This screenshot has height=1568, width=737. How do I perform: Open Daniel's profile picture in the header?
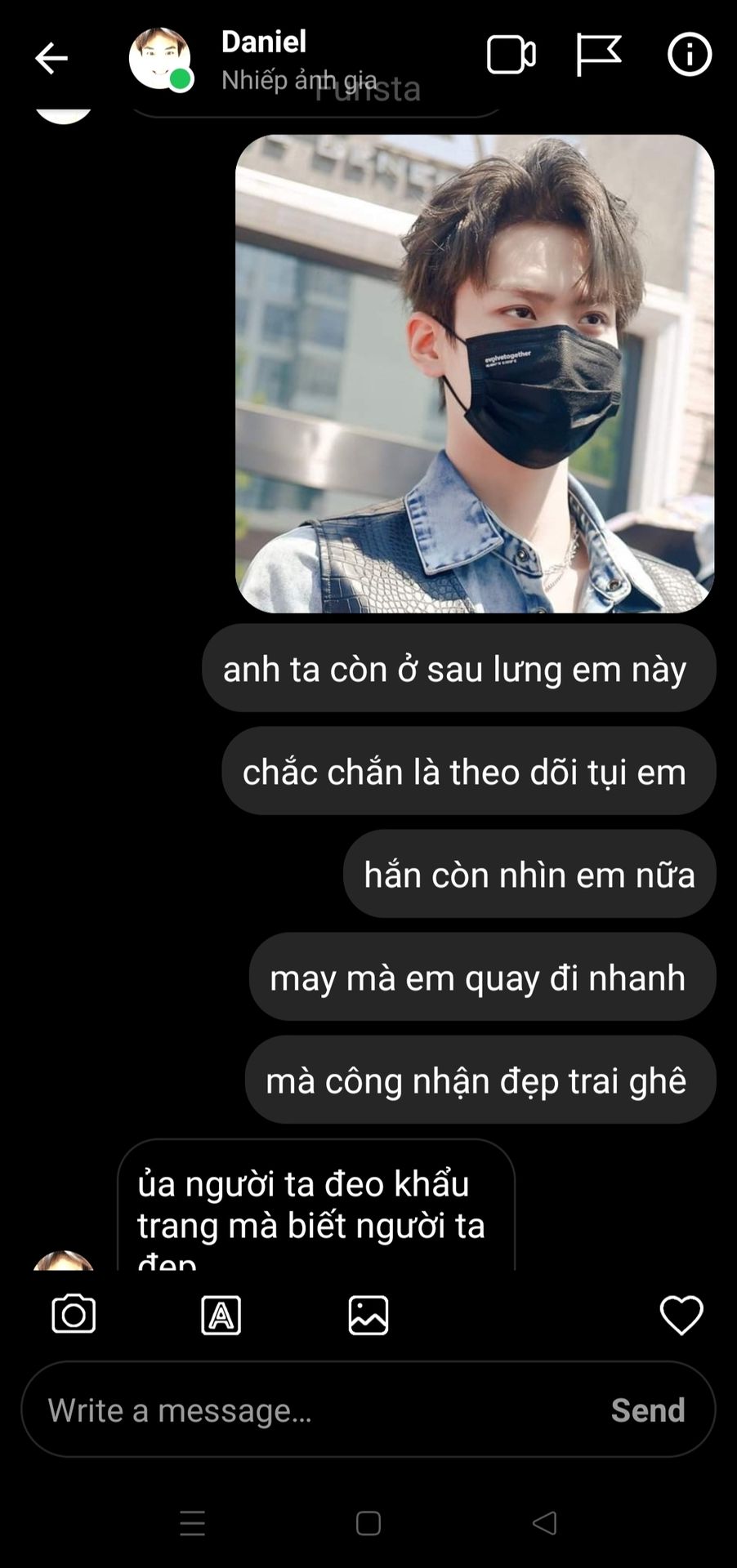pyautogui.click(x=159, y=58)
